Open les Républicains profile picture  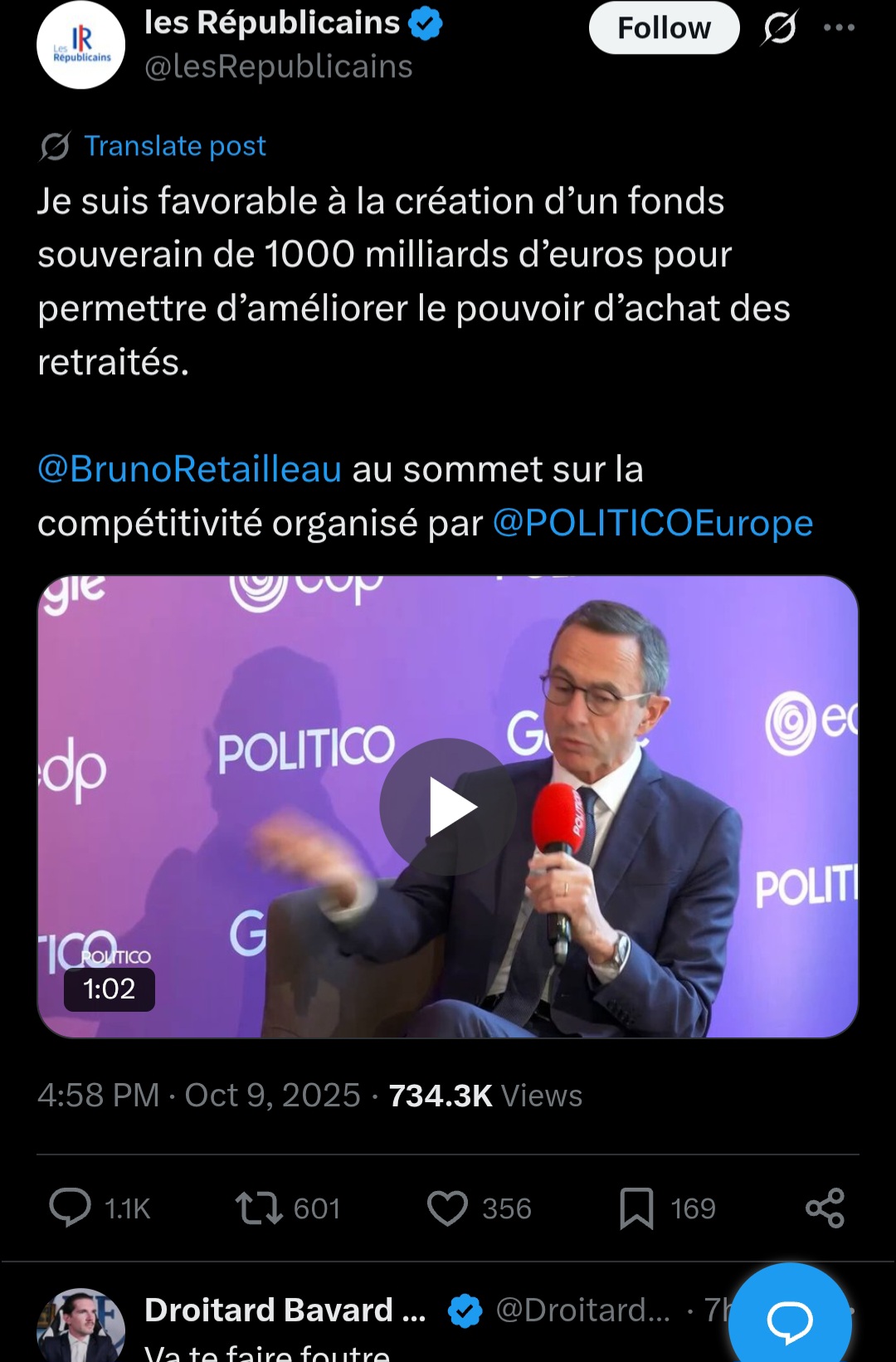tap(80, 45)
